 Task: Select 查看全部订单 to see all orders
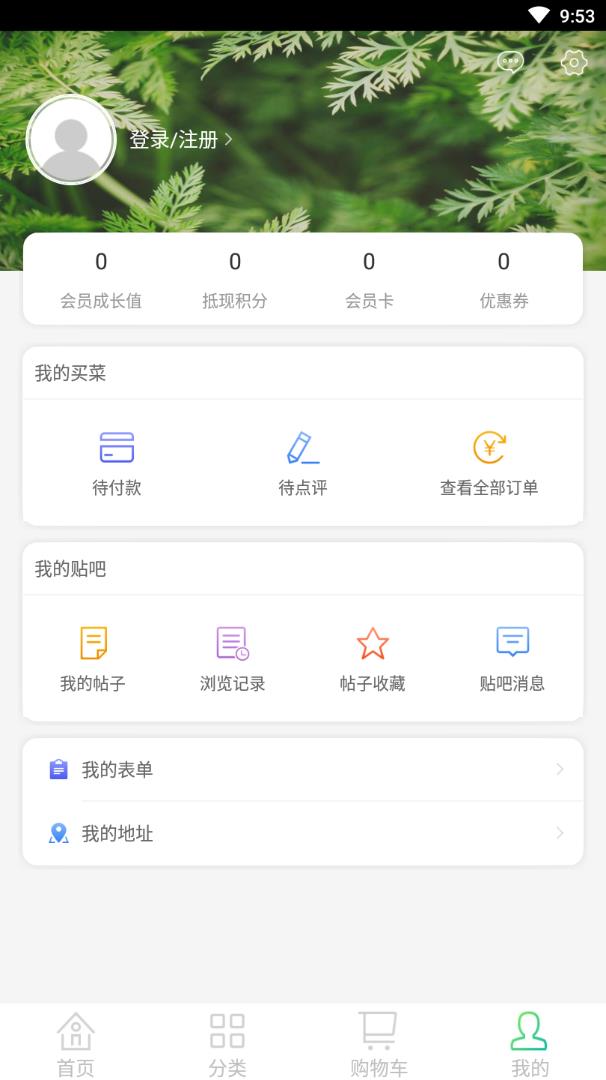489,463
